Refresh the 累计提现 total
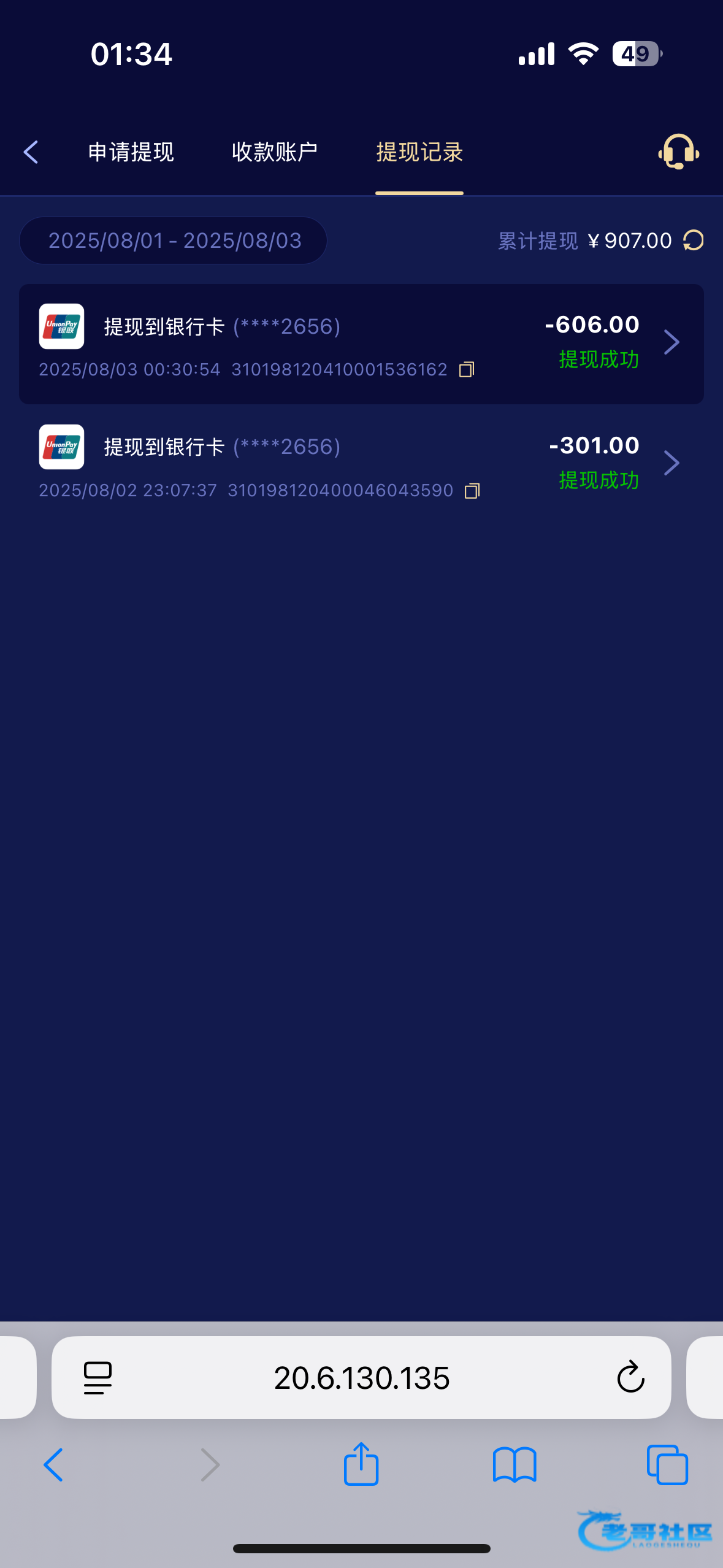Screen dimensions: 723x1568 tap(694, 240)
